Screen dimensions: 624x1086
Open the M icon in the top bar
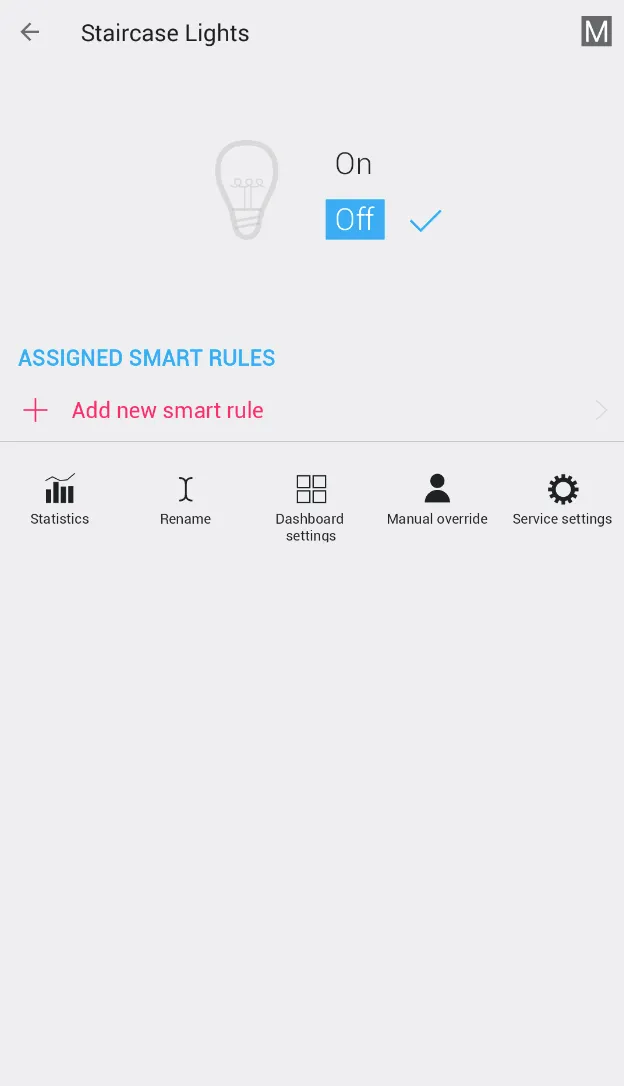pos(596,32)
